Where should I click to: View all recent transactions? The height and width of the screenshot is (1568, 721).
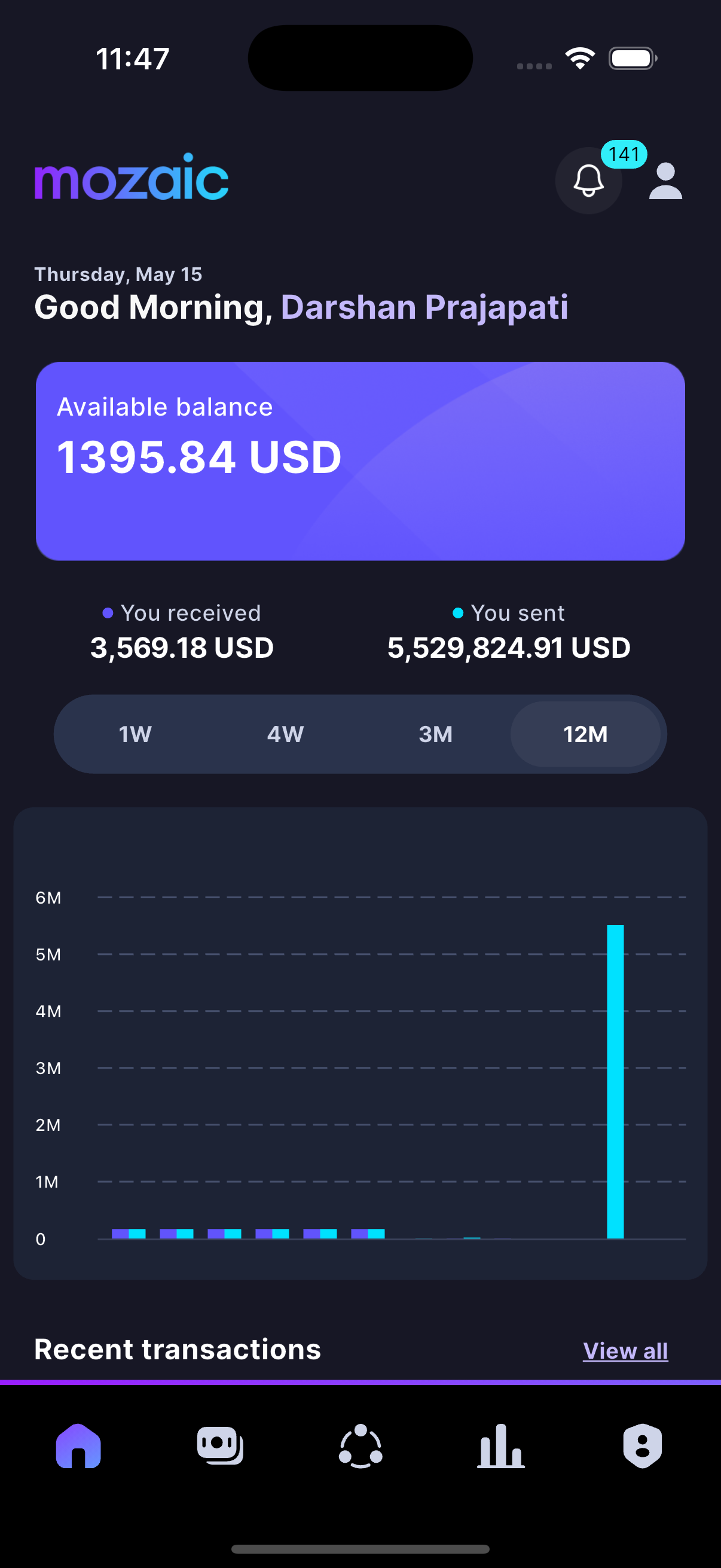coord(625,1351)
